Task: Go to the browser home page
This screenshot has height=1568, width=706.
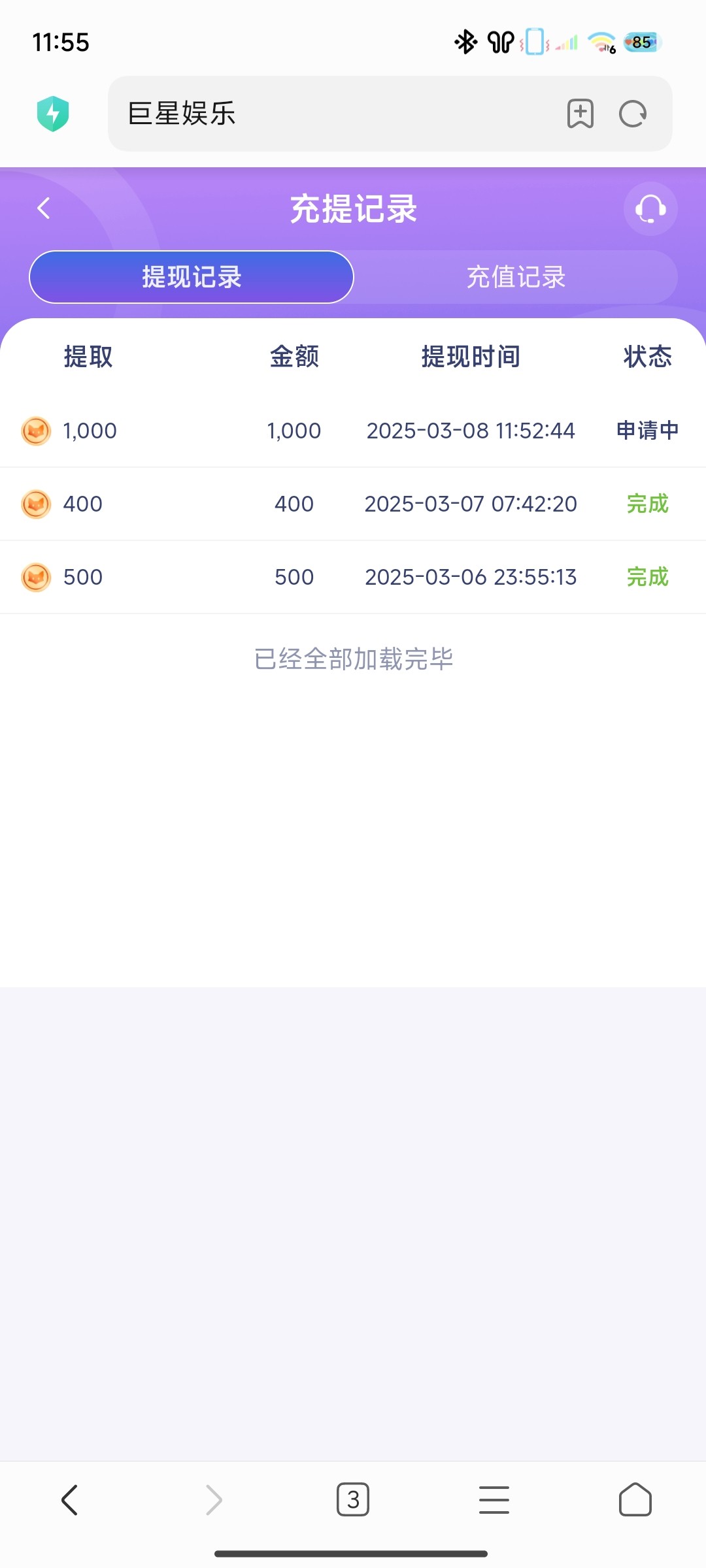Action: (635, 1499)
